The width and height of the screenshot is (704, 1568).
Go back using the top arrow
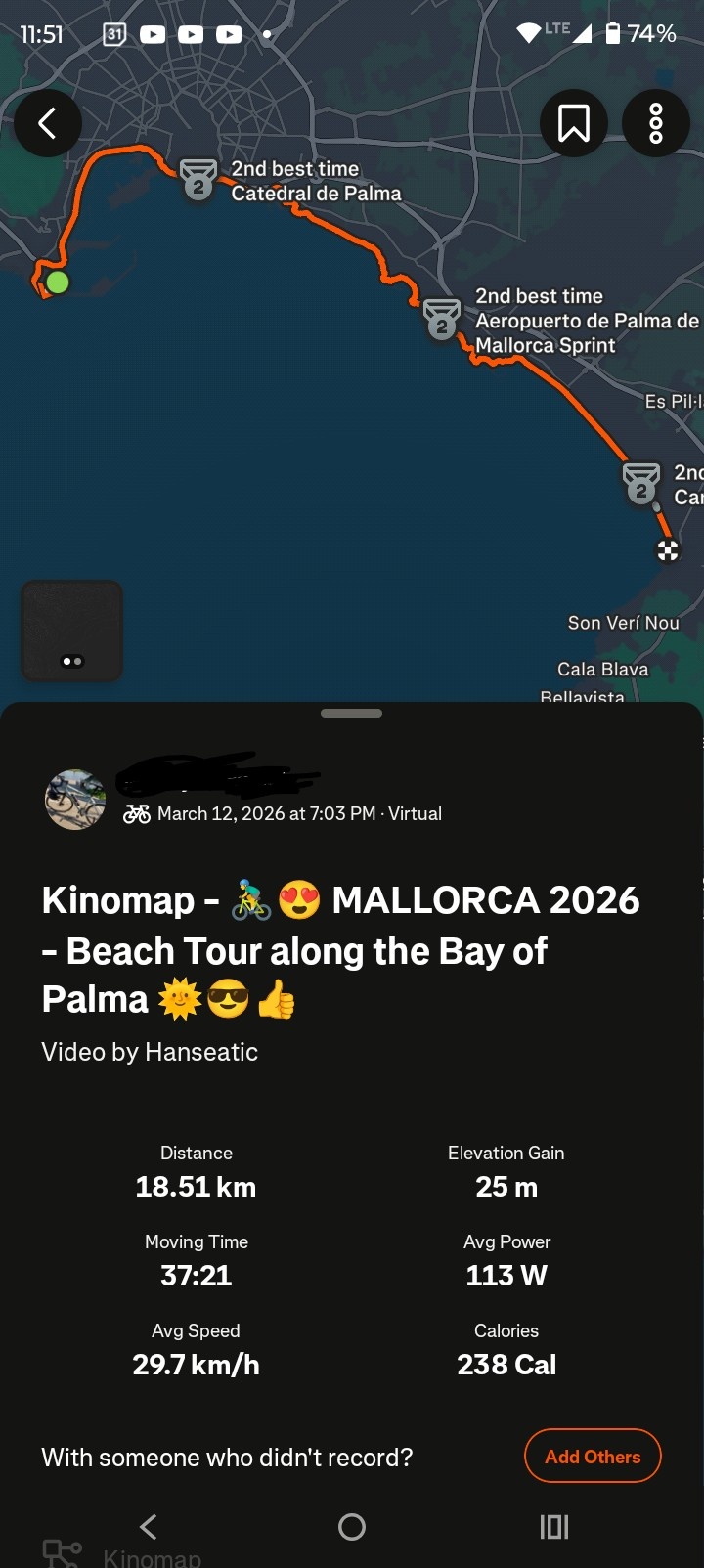point(47,123)
